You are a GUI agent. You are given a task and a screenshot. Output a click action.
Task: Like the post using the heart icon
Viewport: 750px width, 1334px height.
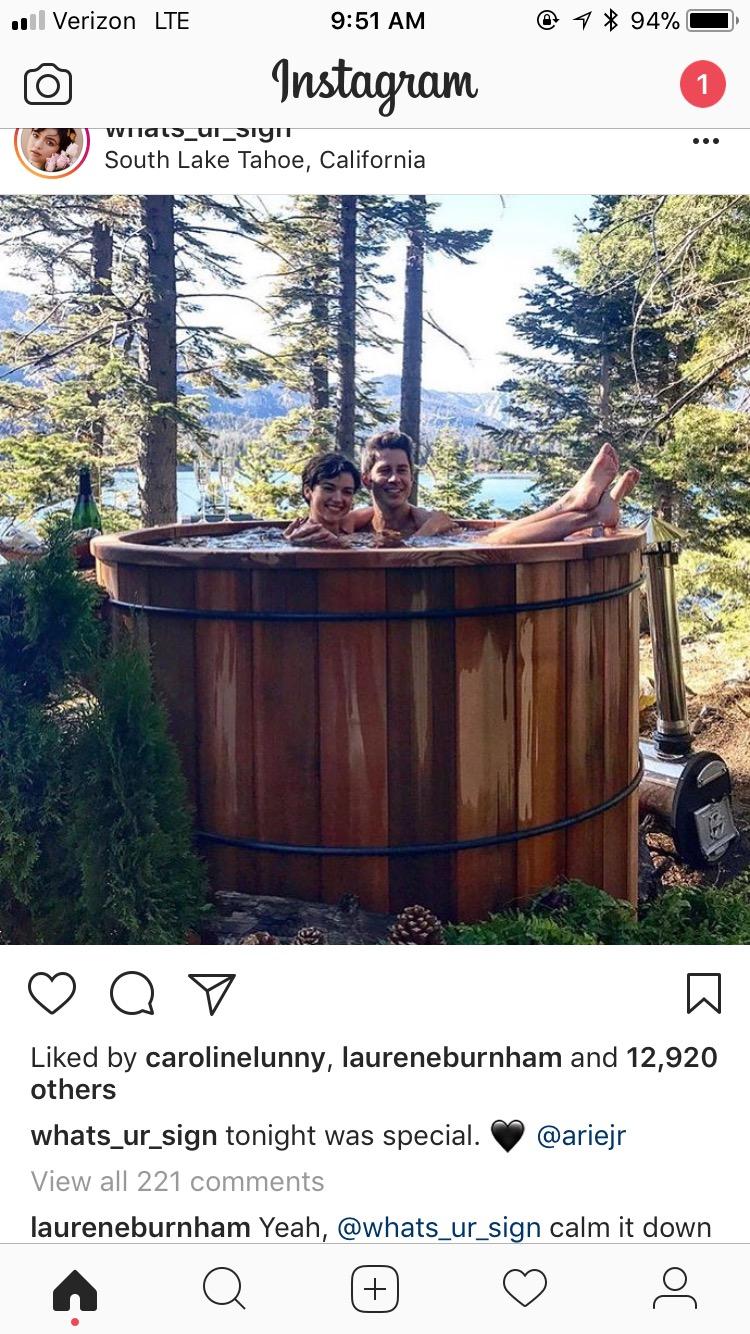pos(52,993)
